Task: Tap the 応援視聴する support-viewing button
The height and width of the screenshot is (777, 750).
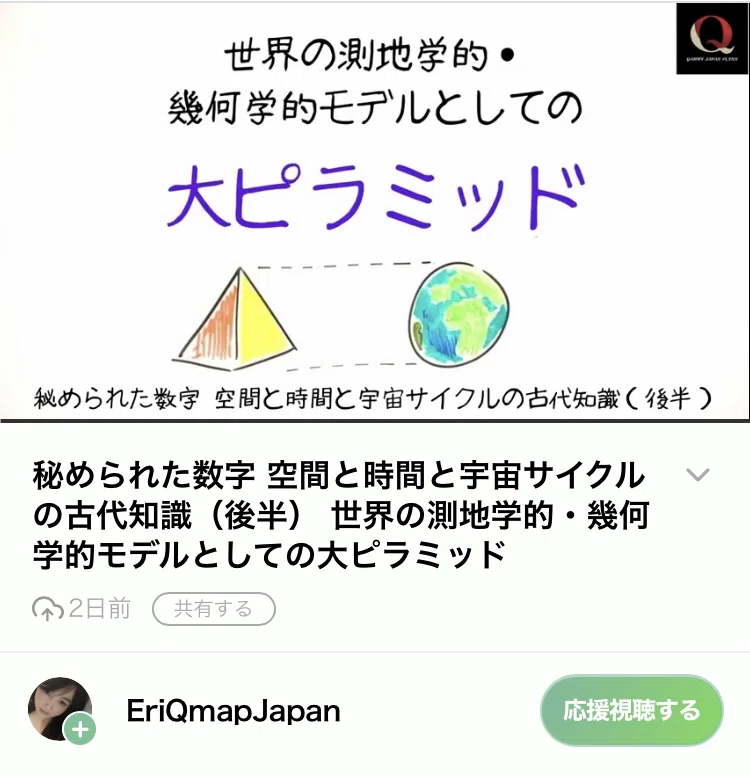Action: (x=632, y=710)
